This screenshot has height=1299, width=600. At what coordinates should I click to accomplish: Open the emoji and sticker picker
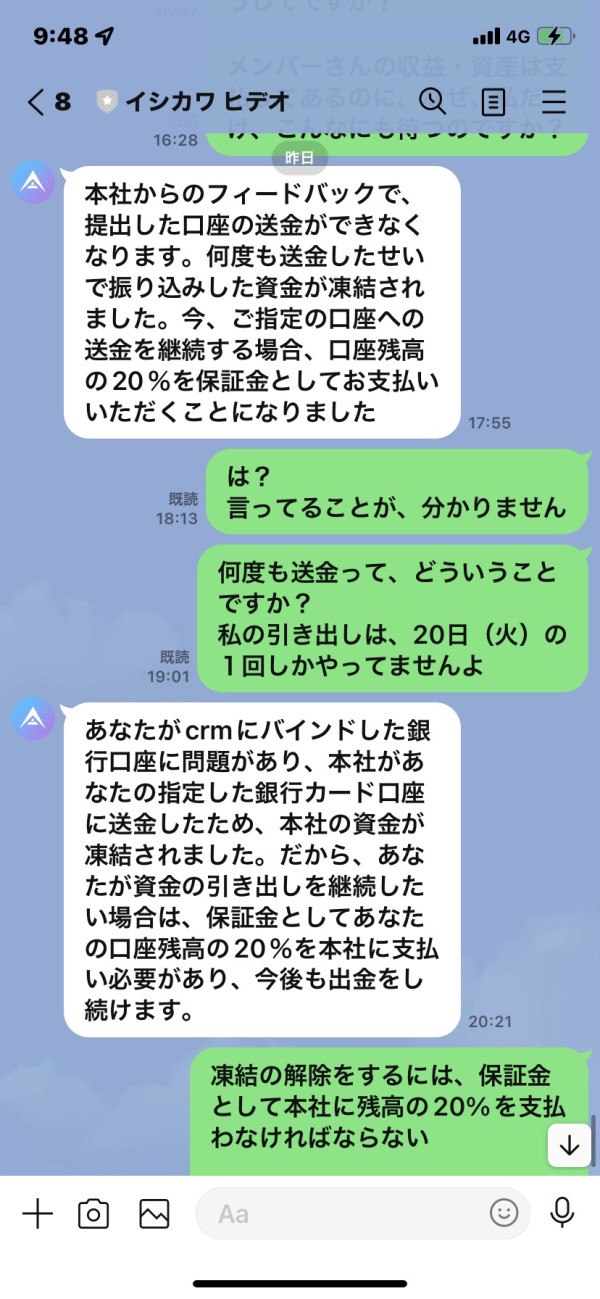(x=504, y=1214)
